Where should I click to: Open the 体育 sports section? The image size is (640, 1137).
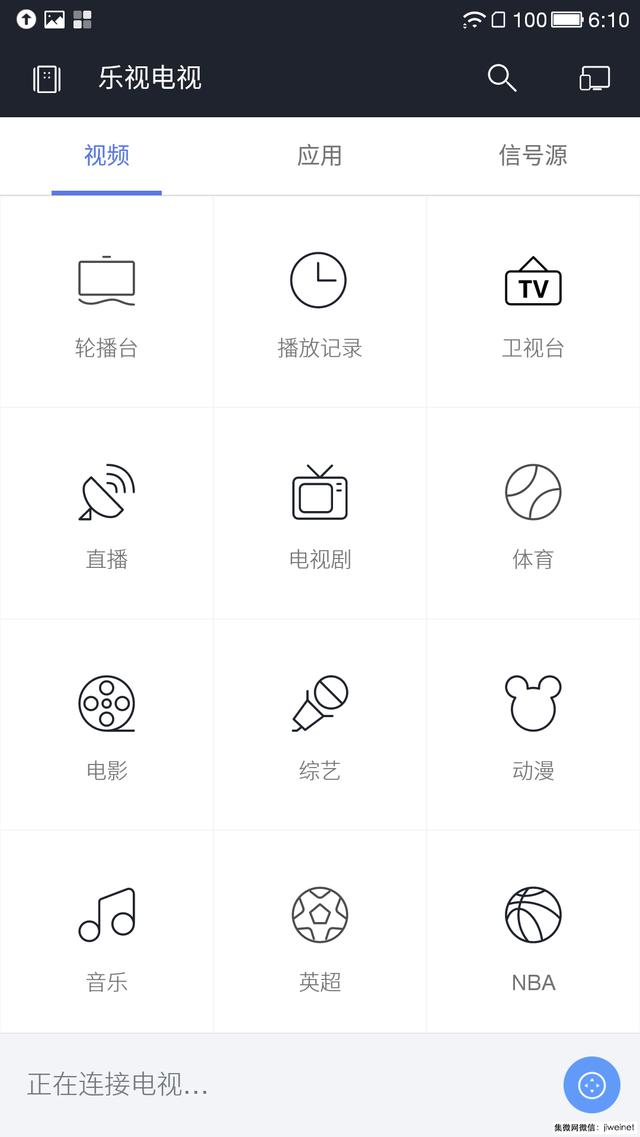pyautogui.click(x=533, y=513)
